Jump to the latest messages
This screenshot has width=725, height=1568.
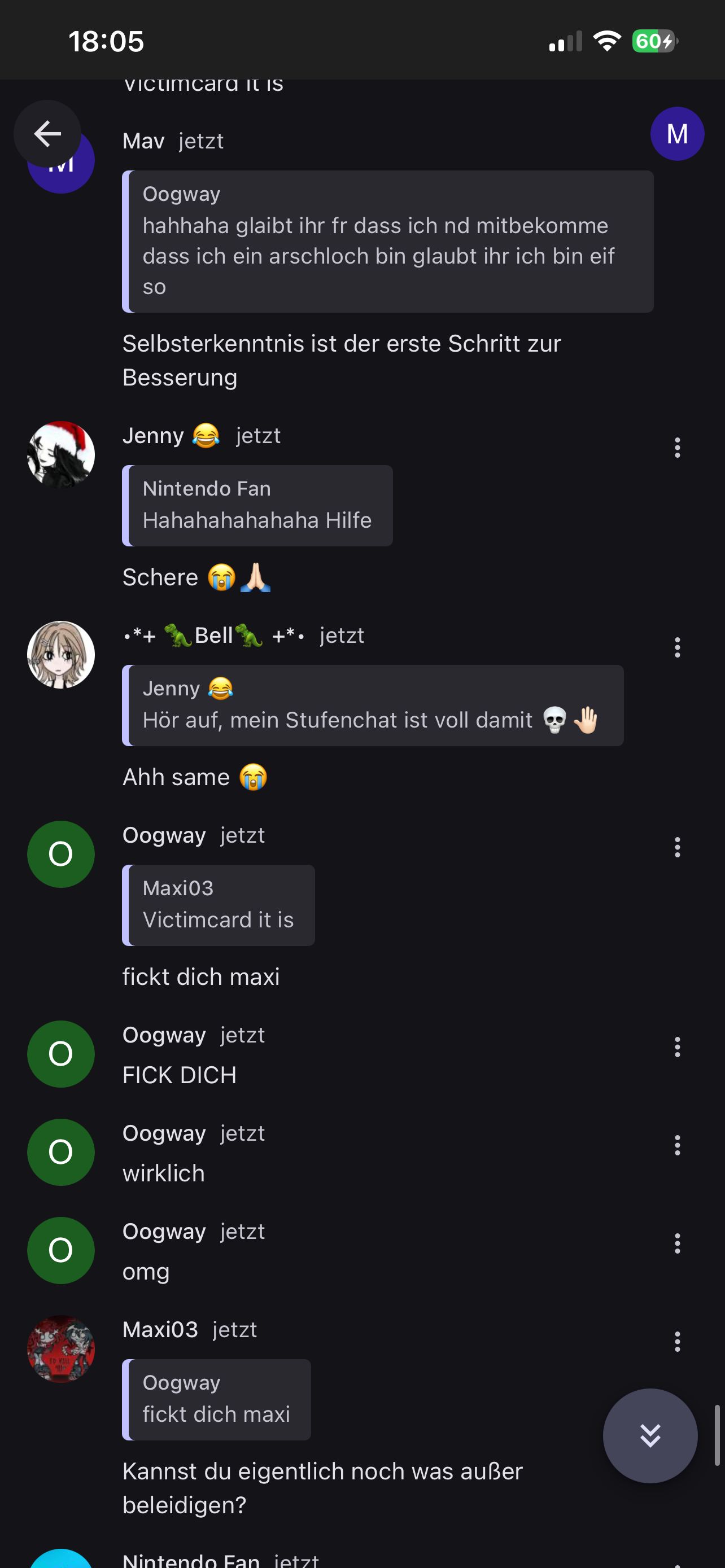649,1435
